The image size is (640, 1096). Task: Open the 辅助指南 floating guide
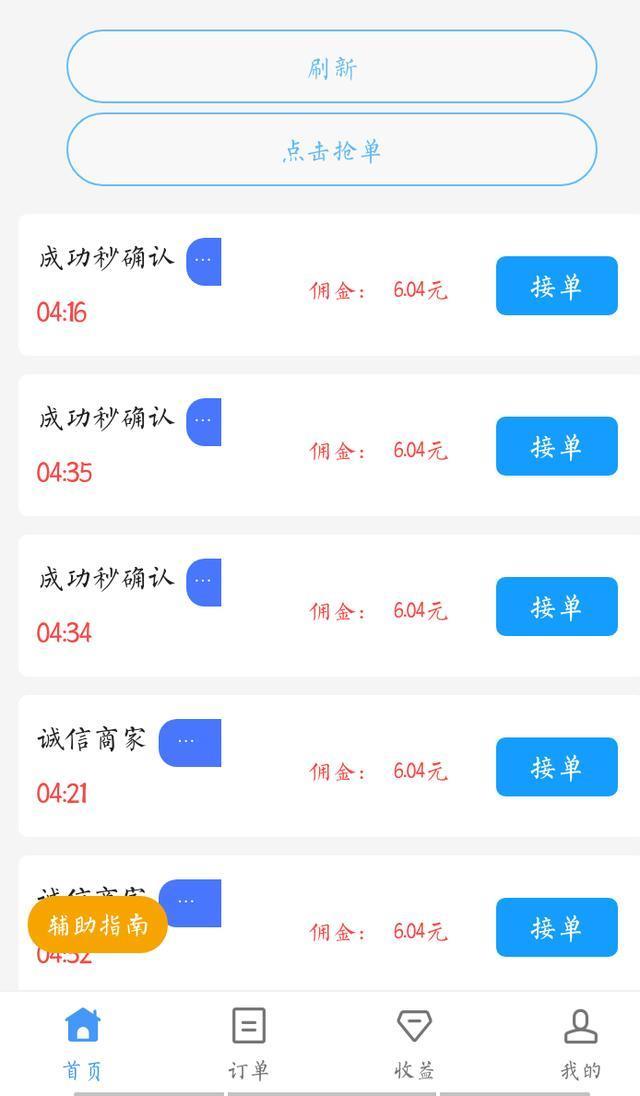pos(97,925)
